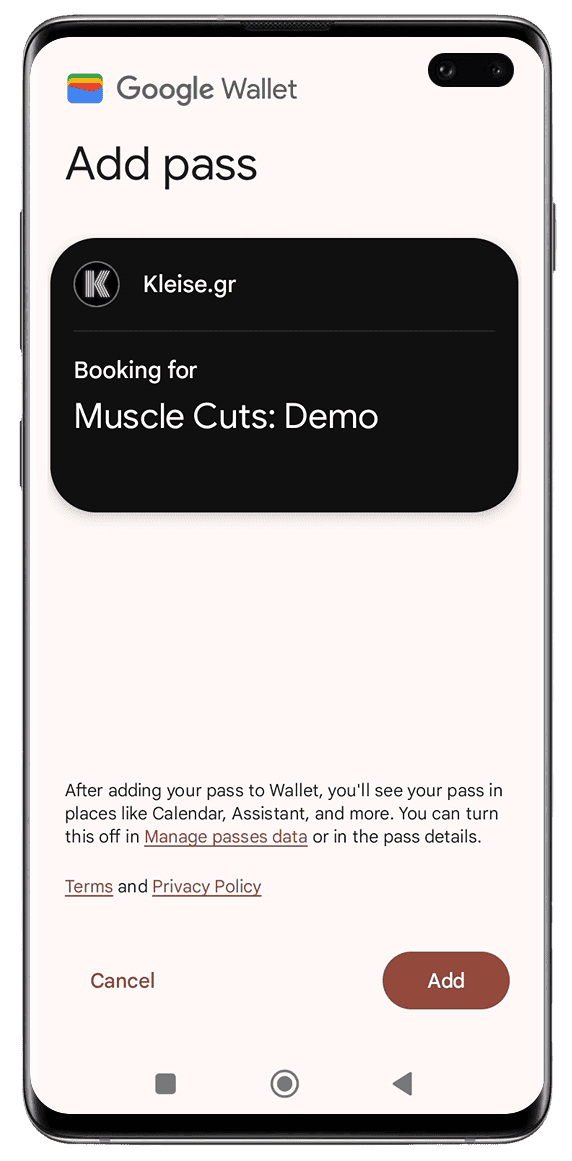Screen dimensions: 572x1161
Task: Add the Kleise.gr pass to Wallet
Action: (x=445, y=980)
